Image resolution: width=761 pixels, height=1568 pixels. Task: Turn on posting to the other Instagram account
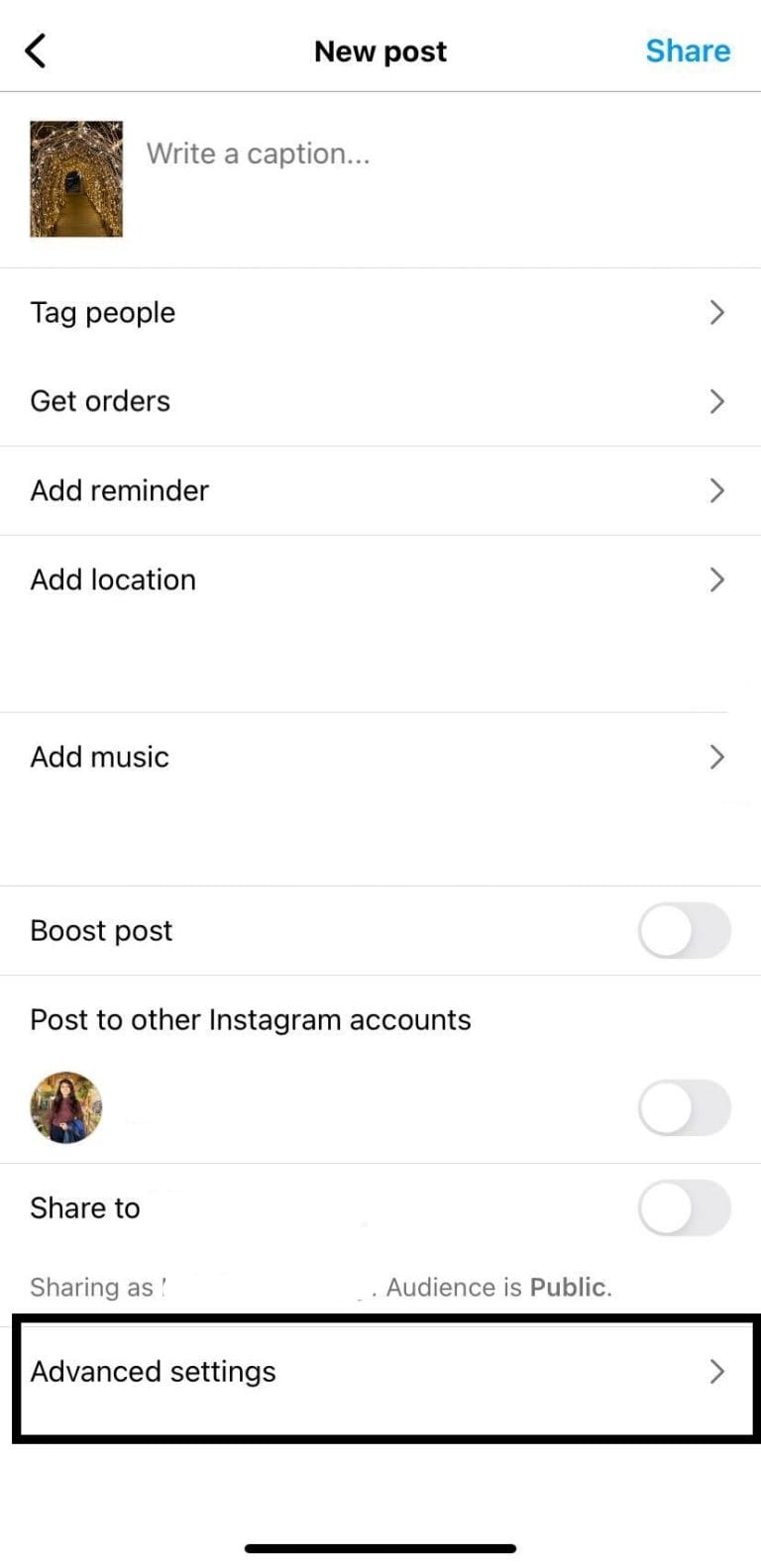pyautogui.click(x=684, y=1107)
